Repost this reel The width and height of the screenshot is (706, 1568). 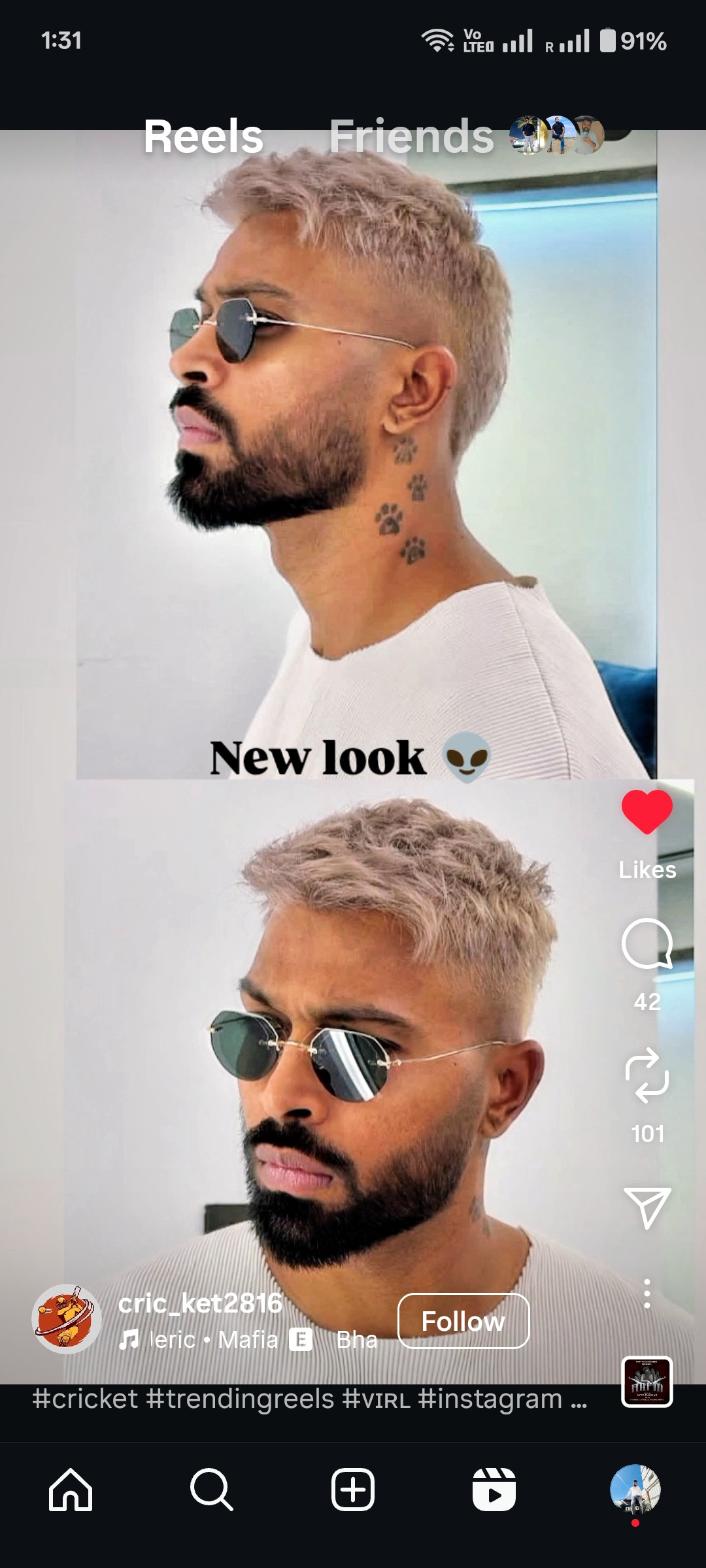[x=647, y=1076]
